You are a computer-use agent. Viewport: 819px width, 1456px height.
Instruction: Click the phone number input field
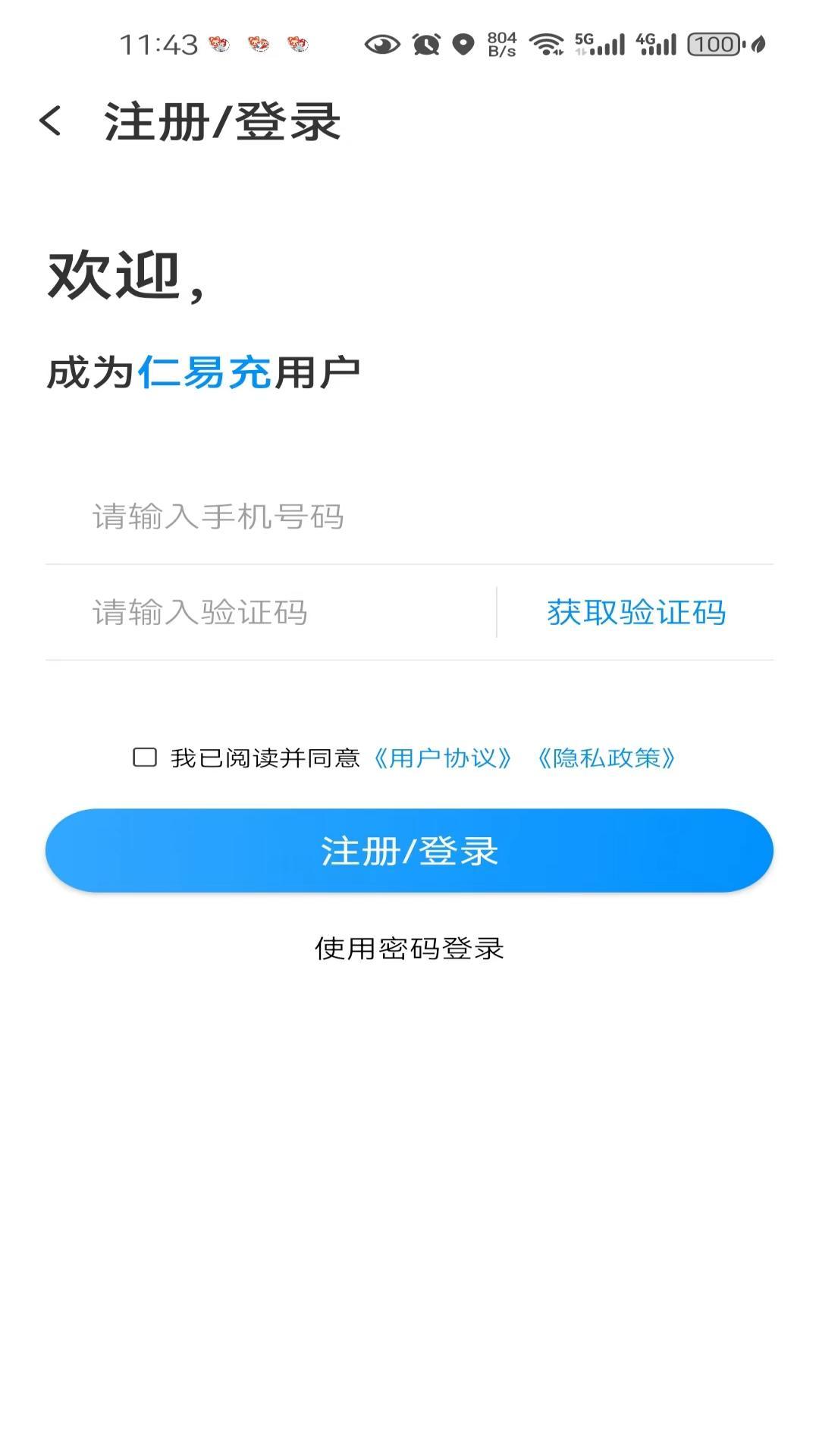[303, 518]
